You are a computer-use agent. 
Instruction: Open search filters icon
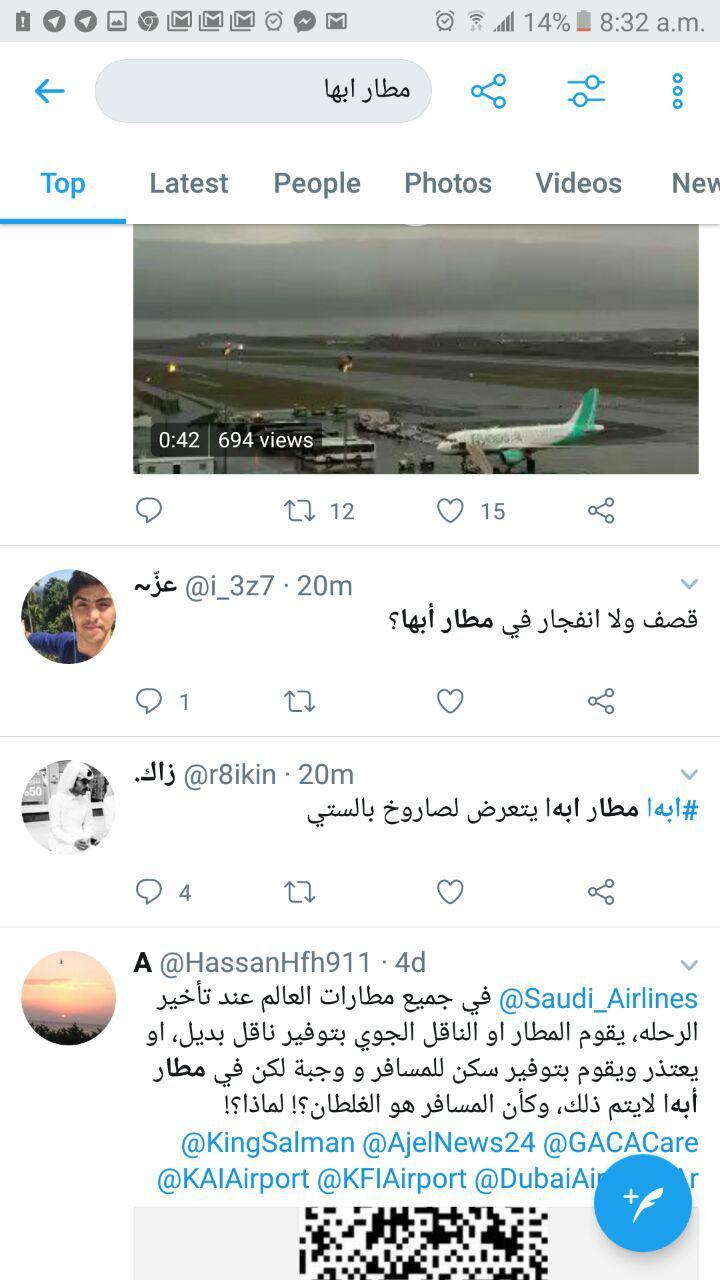pyautogui.click(x=586, y=92)
